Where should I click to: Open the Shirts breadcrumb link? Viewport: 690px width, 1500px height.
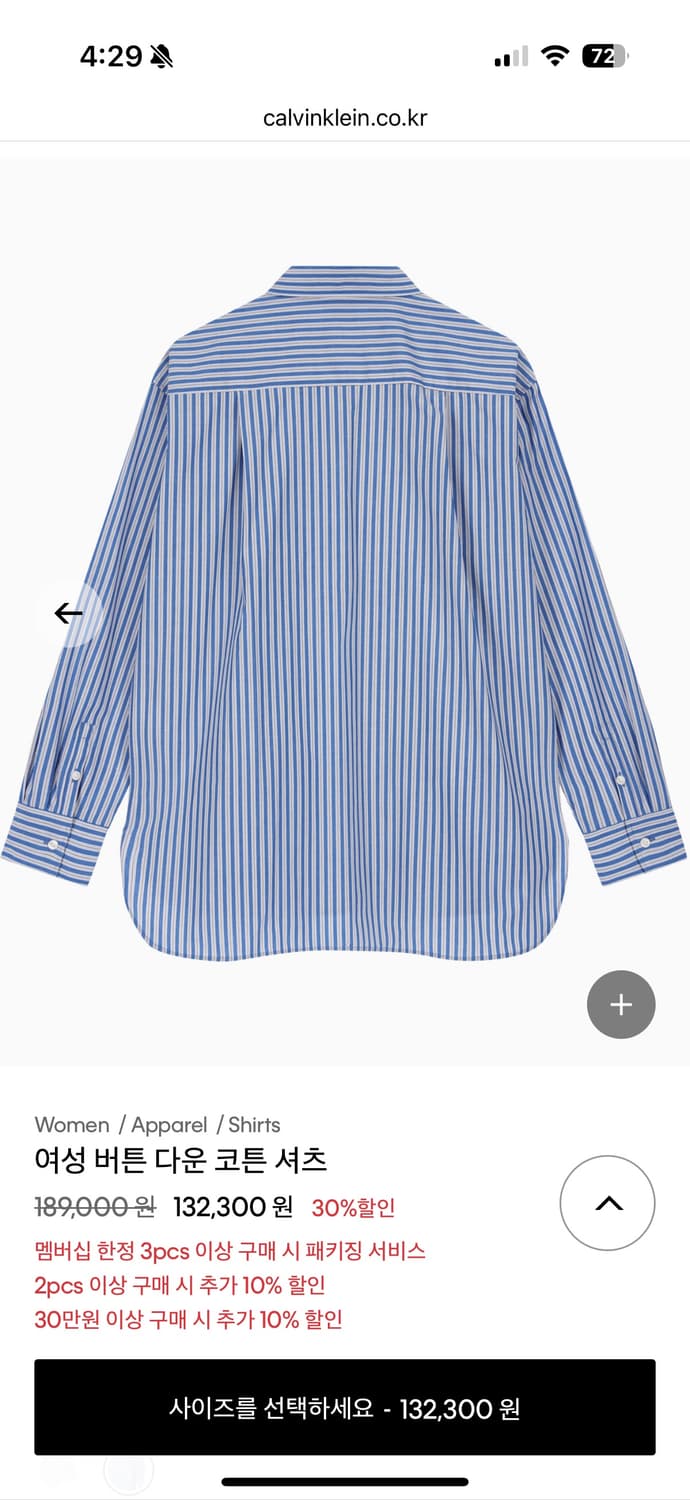(x=254, y=1124)
